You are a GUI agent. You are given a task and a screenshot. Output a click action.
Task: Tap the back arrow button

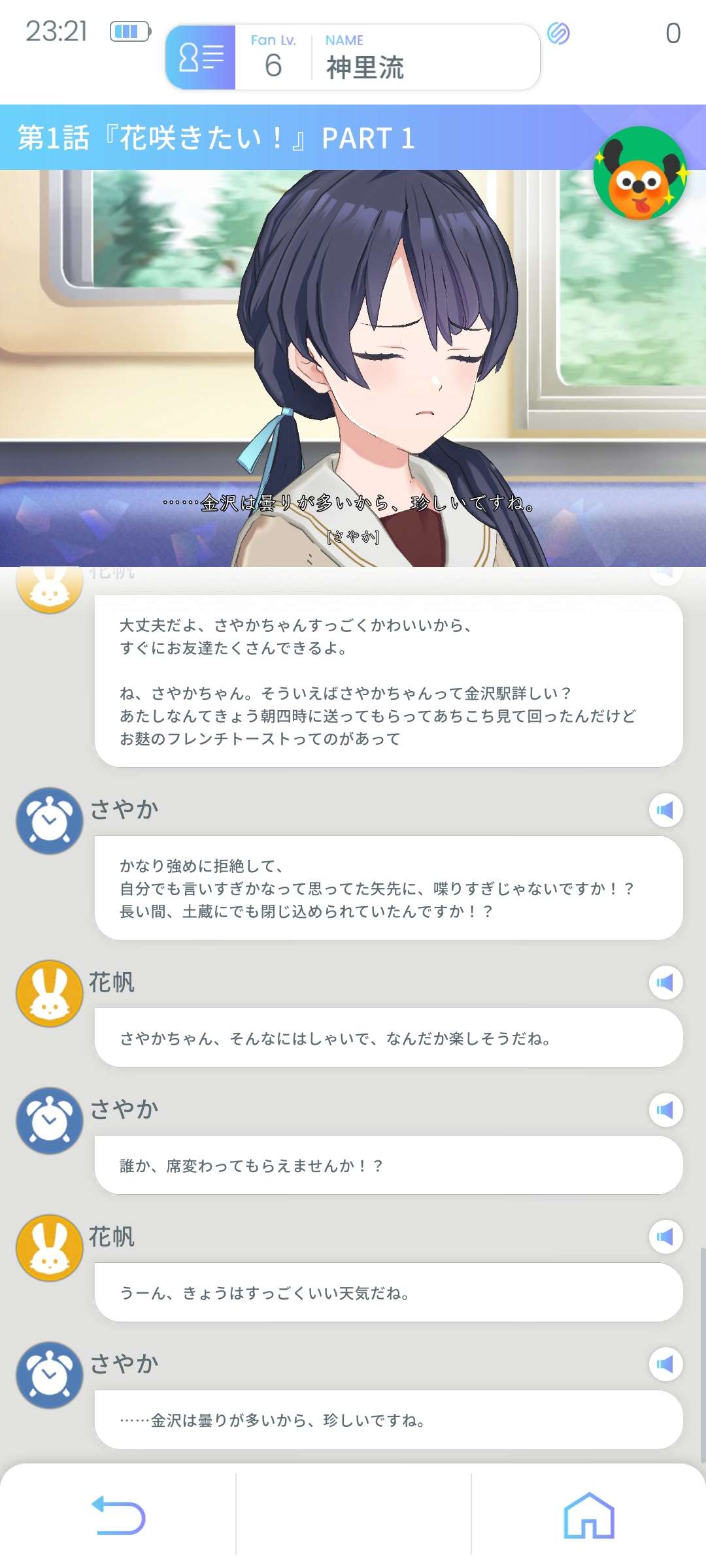click(118, 1515)
